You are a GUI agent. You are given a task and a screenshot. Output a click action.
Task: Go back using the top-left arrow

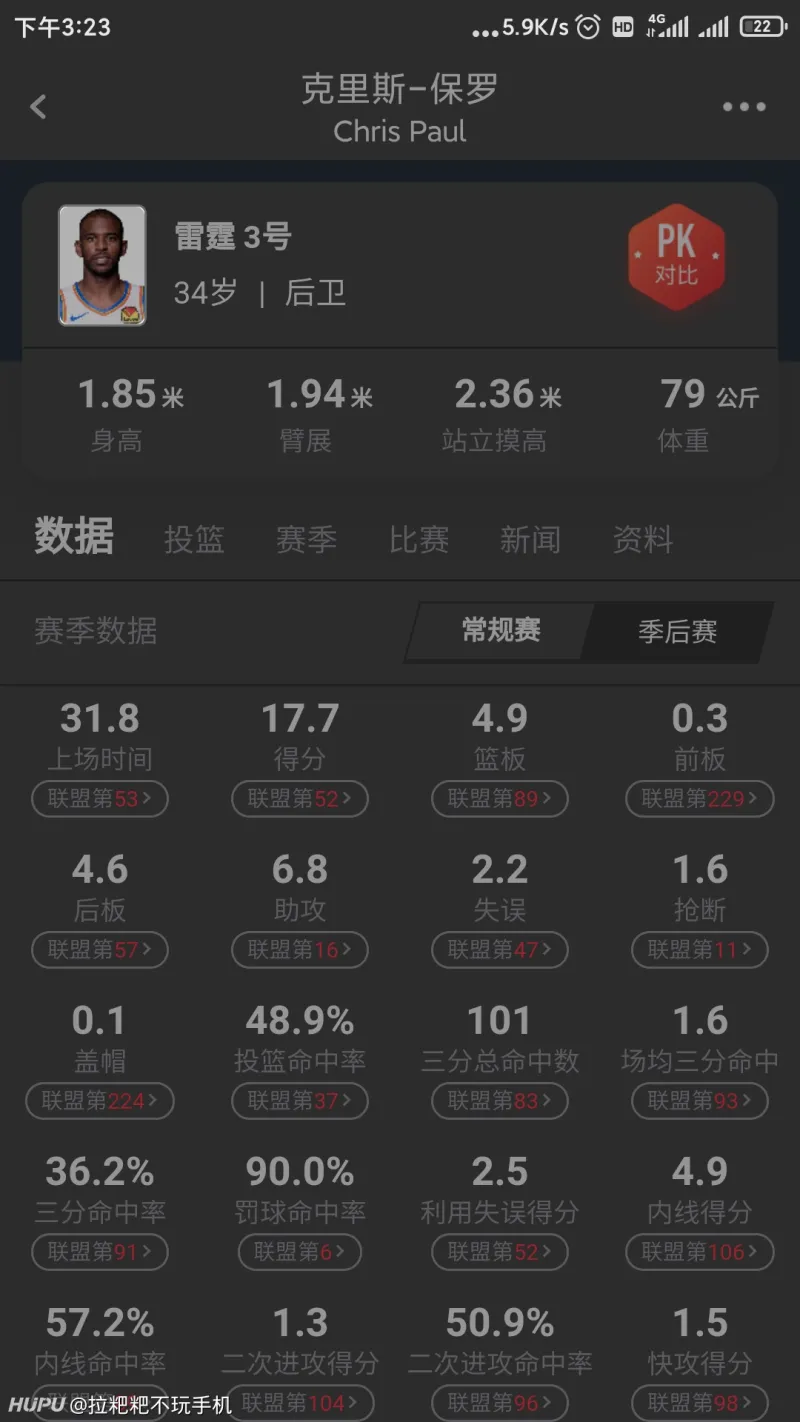38,107
